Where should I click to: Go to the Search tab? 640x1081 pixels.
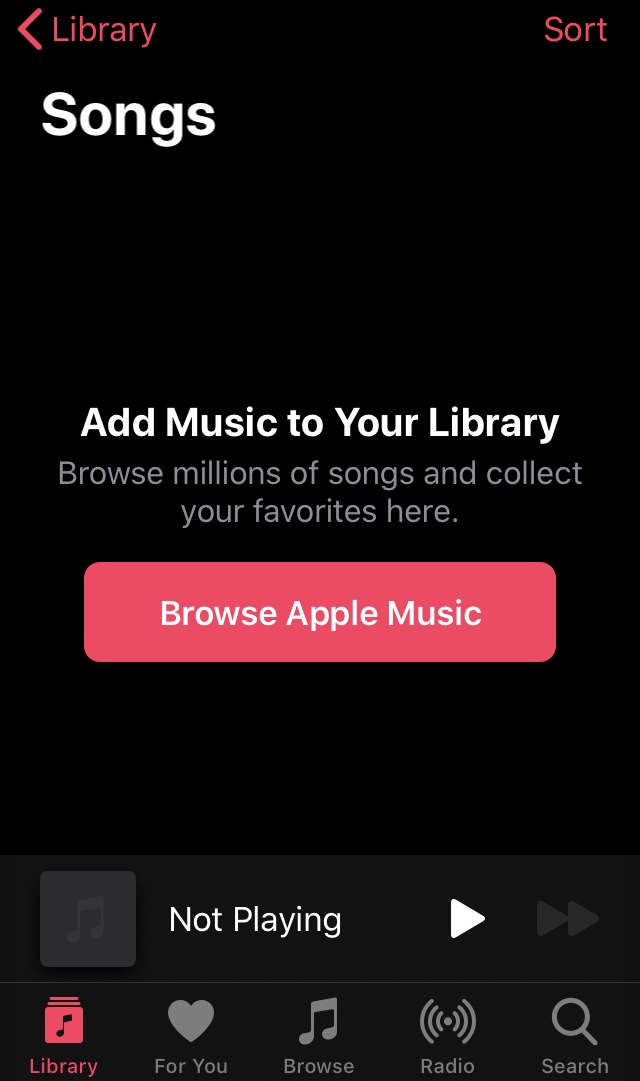(575, 1035)
